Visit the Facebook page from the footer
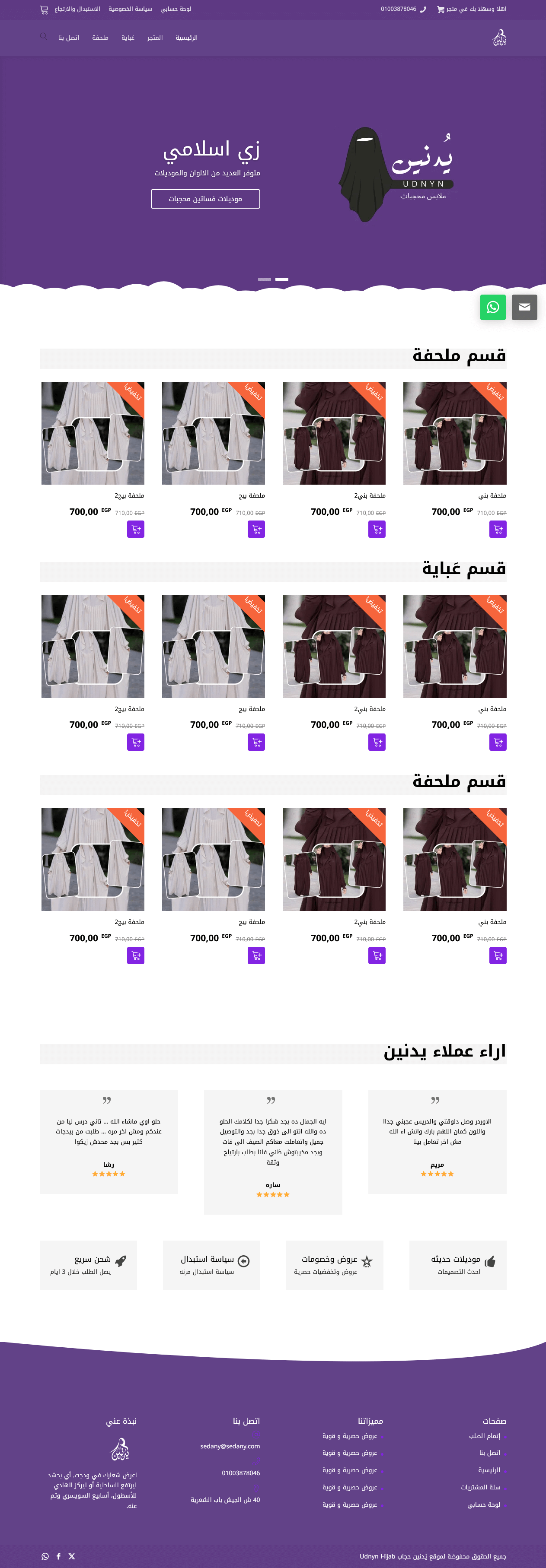The image size is (546, 1568). point(58,1556)
